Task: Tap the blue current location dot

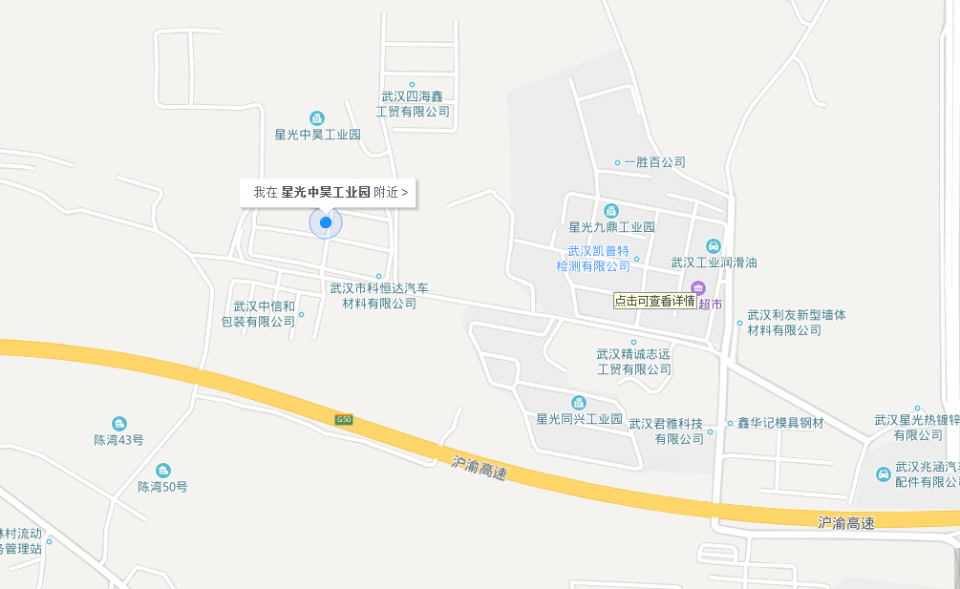Action: tap(325, 222)
